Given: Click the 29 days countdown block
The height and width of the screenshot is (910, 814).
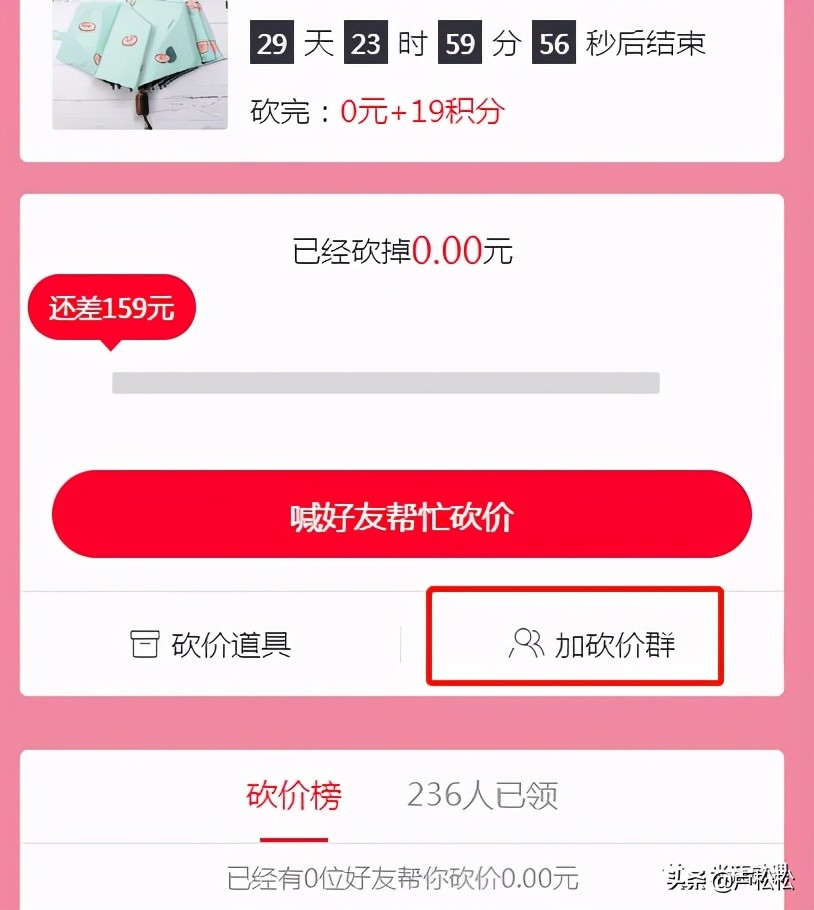Looking at the screenshot, I should [271, 43].
